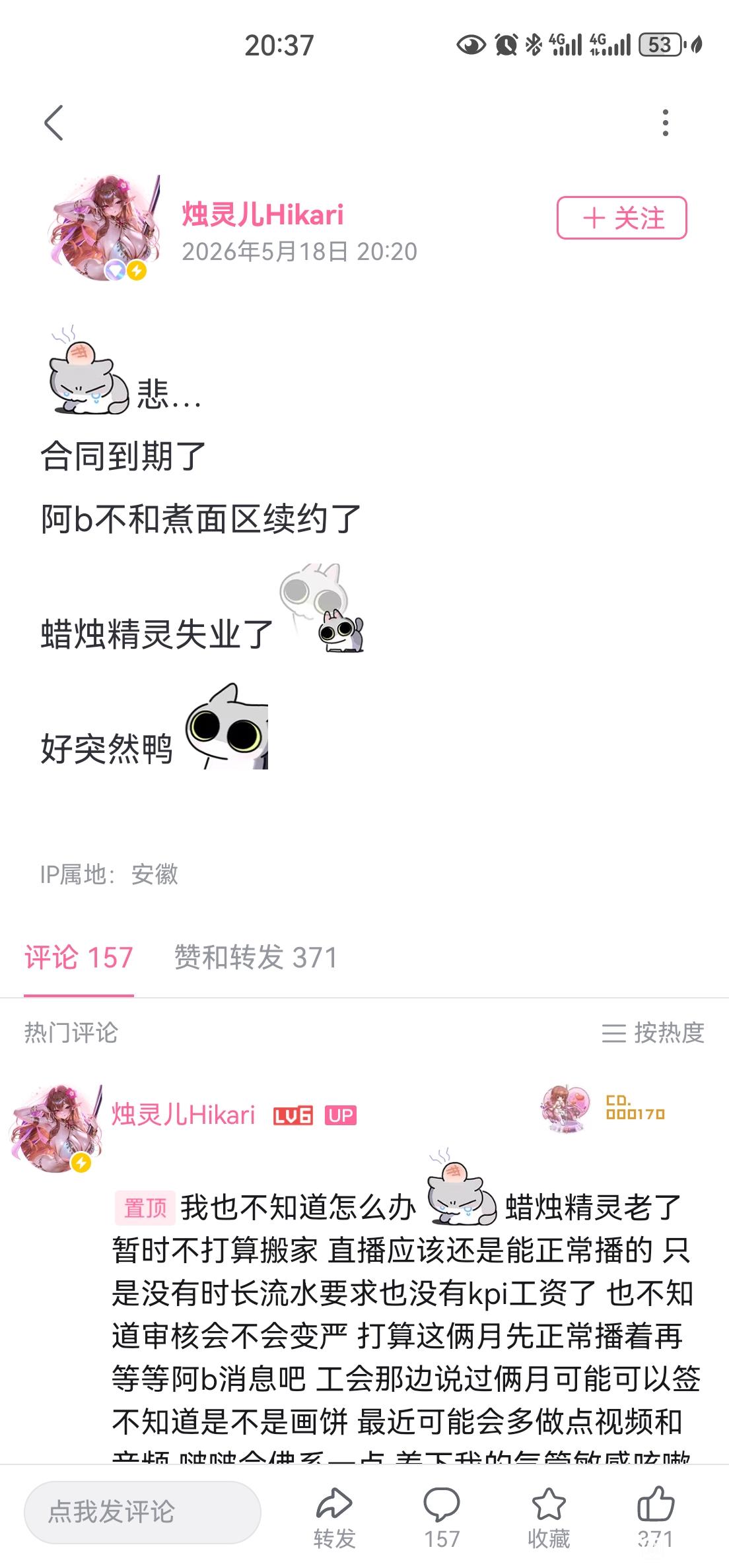
Task: Tap the 点我发评论 comment box
Action: [x=143, y=1512]
